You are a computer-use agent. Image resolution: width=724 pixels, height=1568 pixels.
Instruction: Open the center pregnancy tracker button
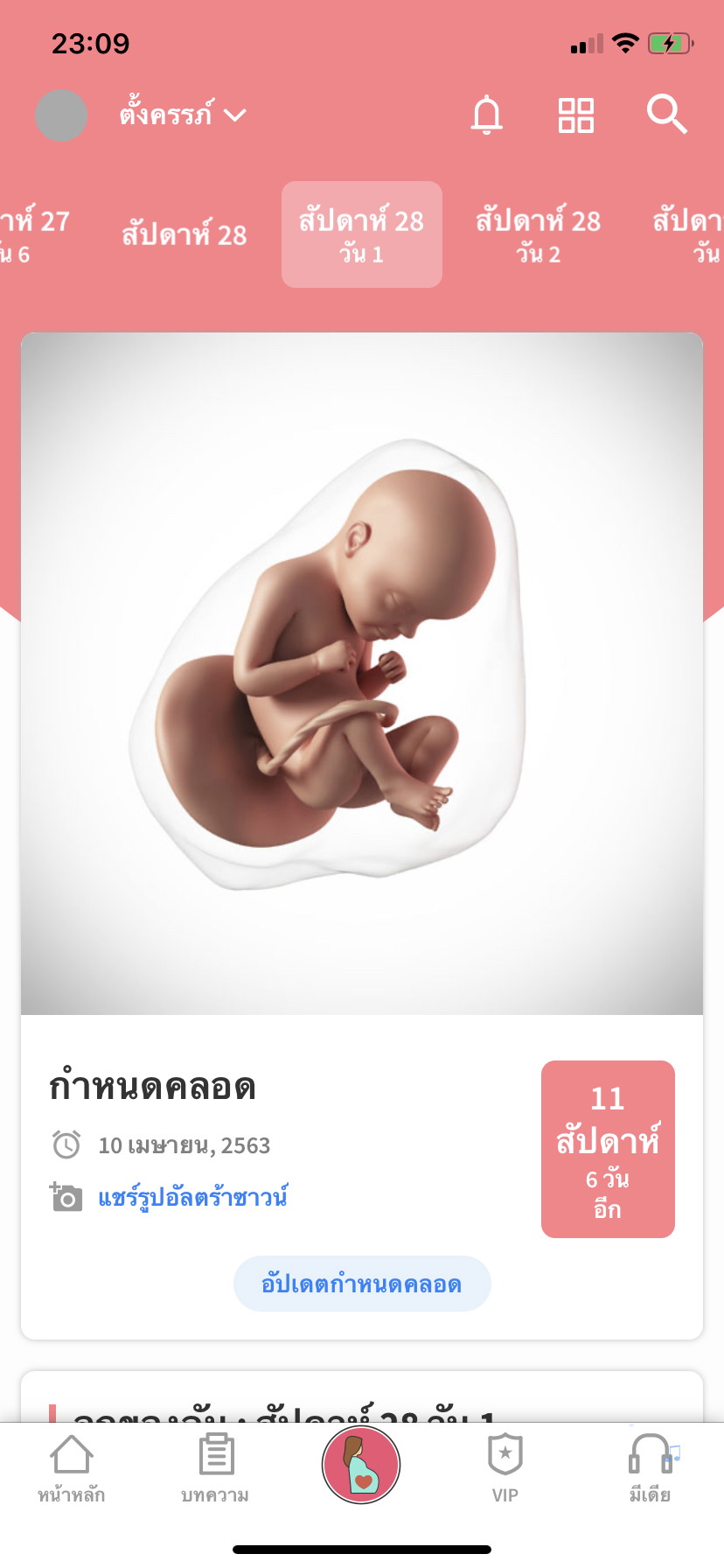click(361, 1465)
